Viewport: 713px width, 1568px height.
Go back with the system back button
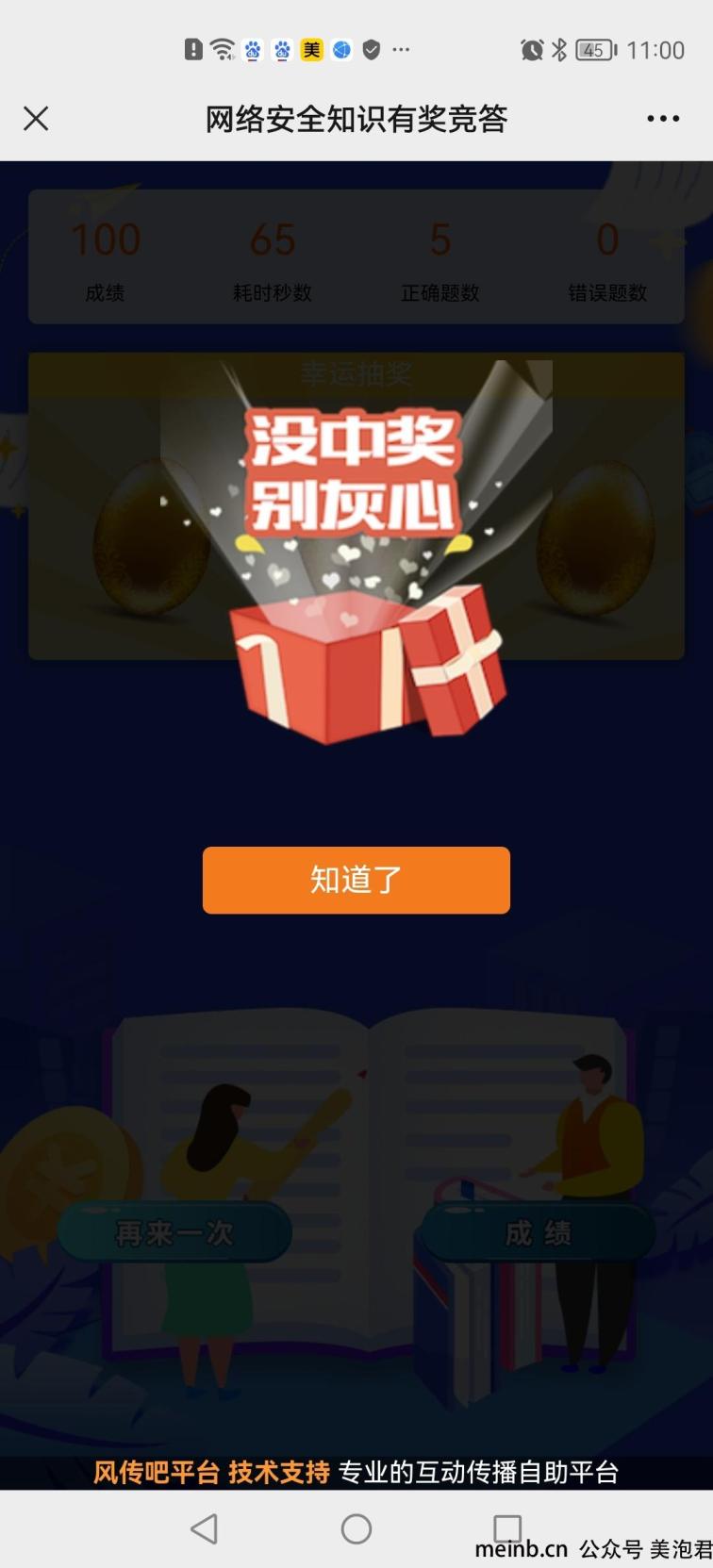pyautogui.click(x=205, y=1528)
